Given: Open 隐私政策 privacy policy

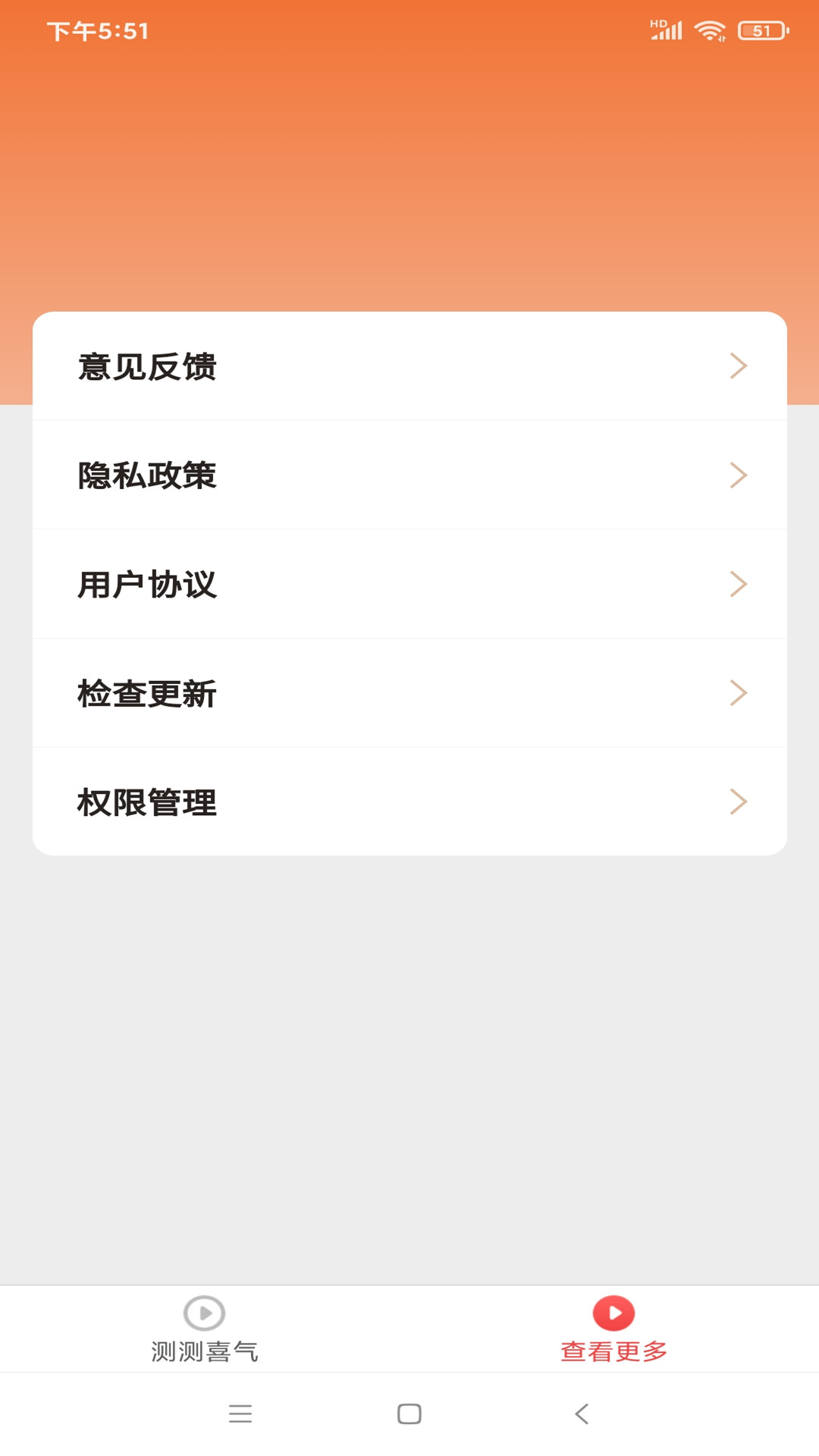Looking at the screenshot, I should pos(409,475).
